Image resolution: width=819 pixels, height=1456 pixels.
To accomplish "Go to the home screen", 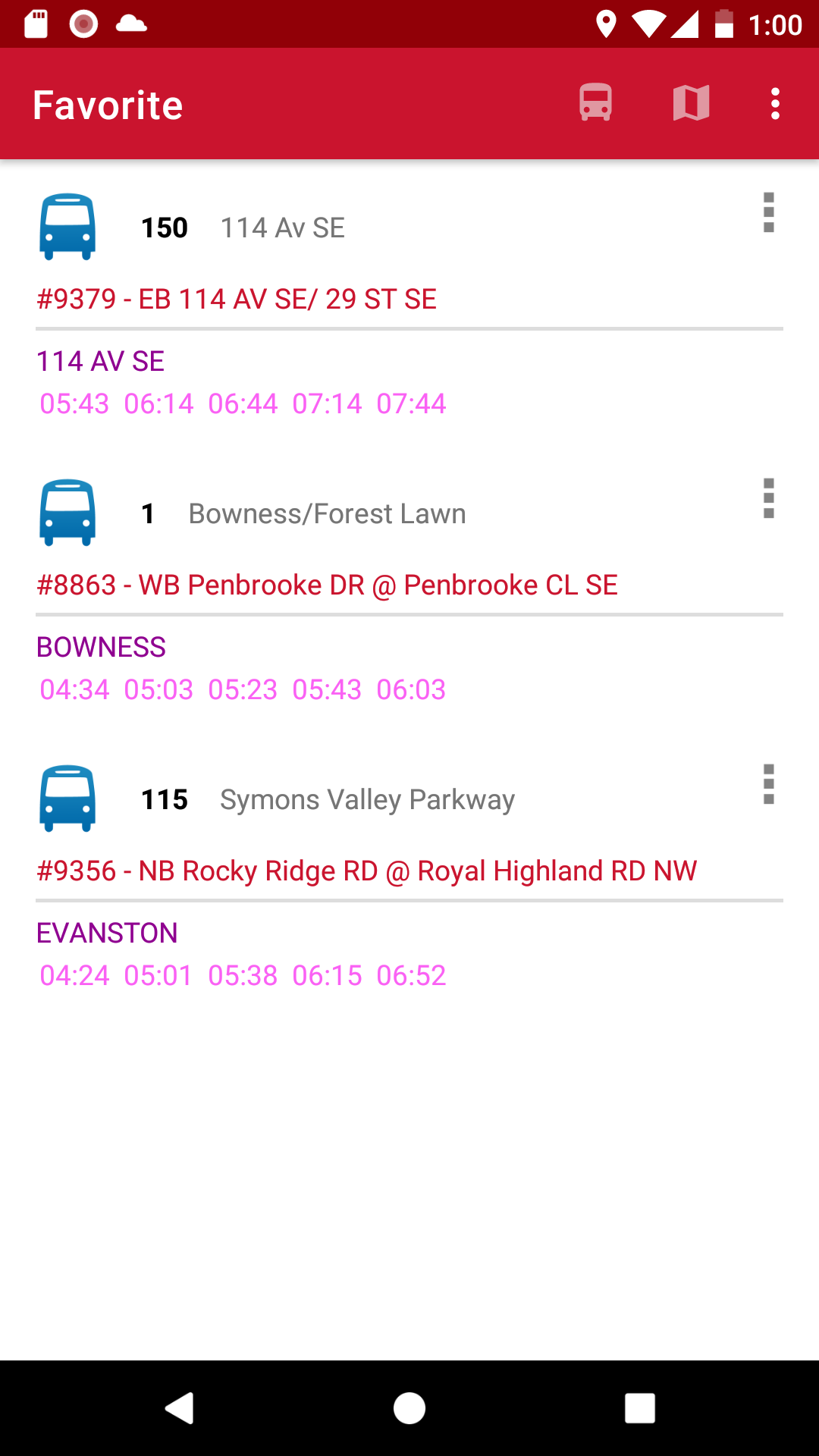I will pos(409,1408).
